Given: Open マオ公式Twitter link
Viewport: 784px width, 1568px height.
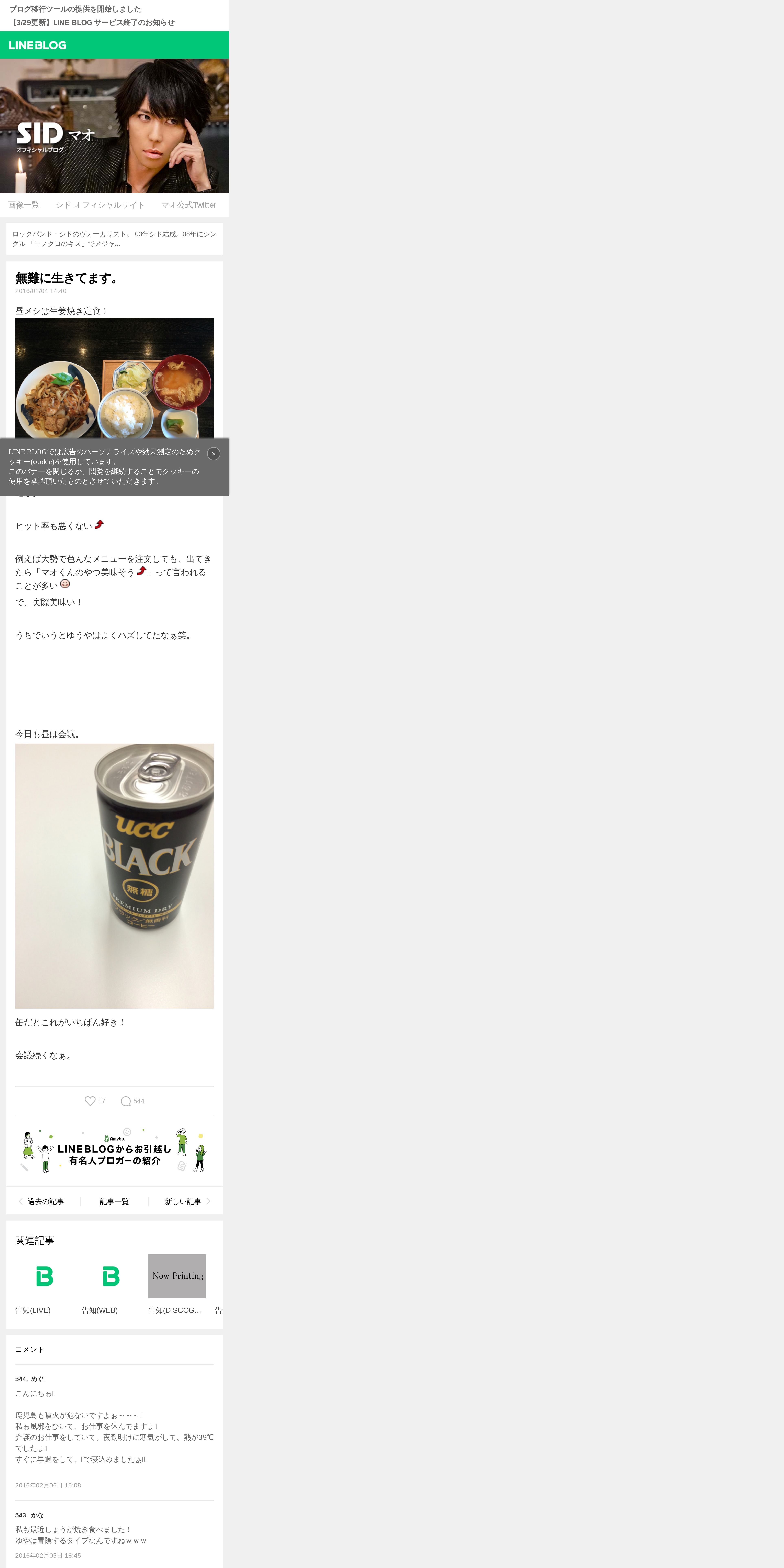Looking at the screenshot, I should pyautogui.click(x=189, y=205).
